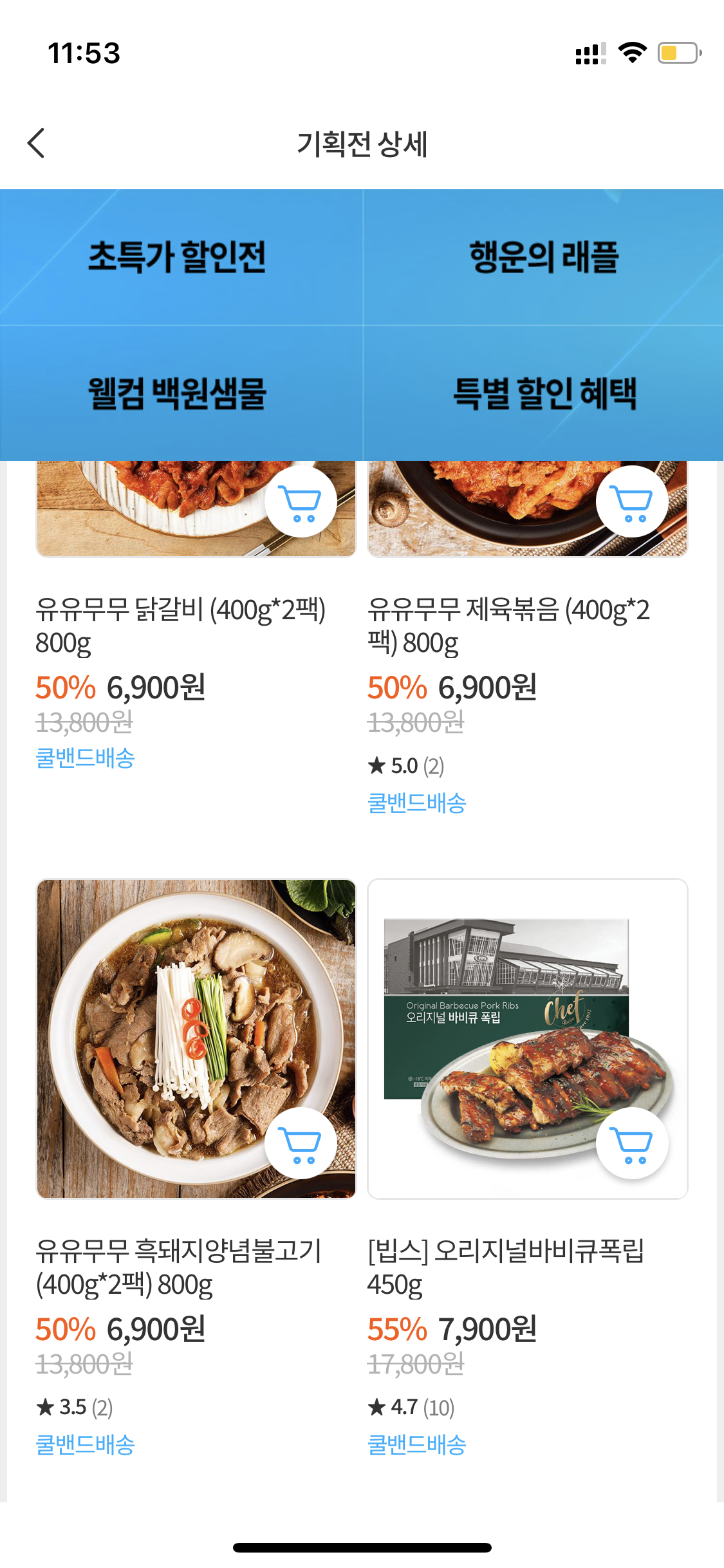Open 유유무무 제육볶음 product details
Viewport: 724px width, 1568px height.
point(508,625)
